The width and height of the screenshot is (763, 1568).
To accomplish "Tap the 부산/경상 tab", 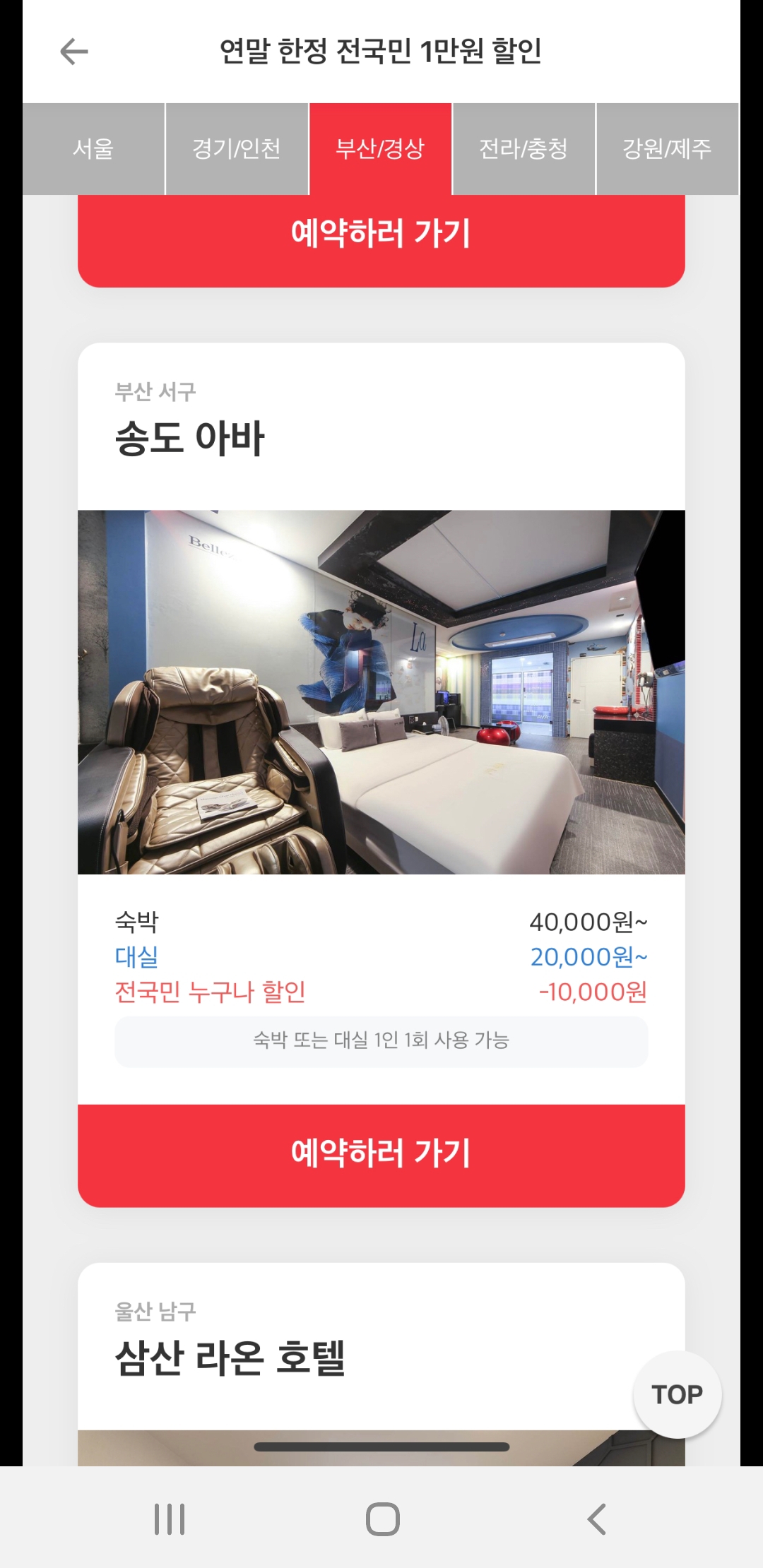I will click(380, 149).
